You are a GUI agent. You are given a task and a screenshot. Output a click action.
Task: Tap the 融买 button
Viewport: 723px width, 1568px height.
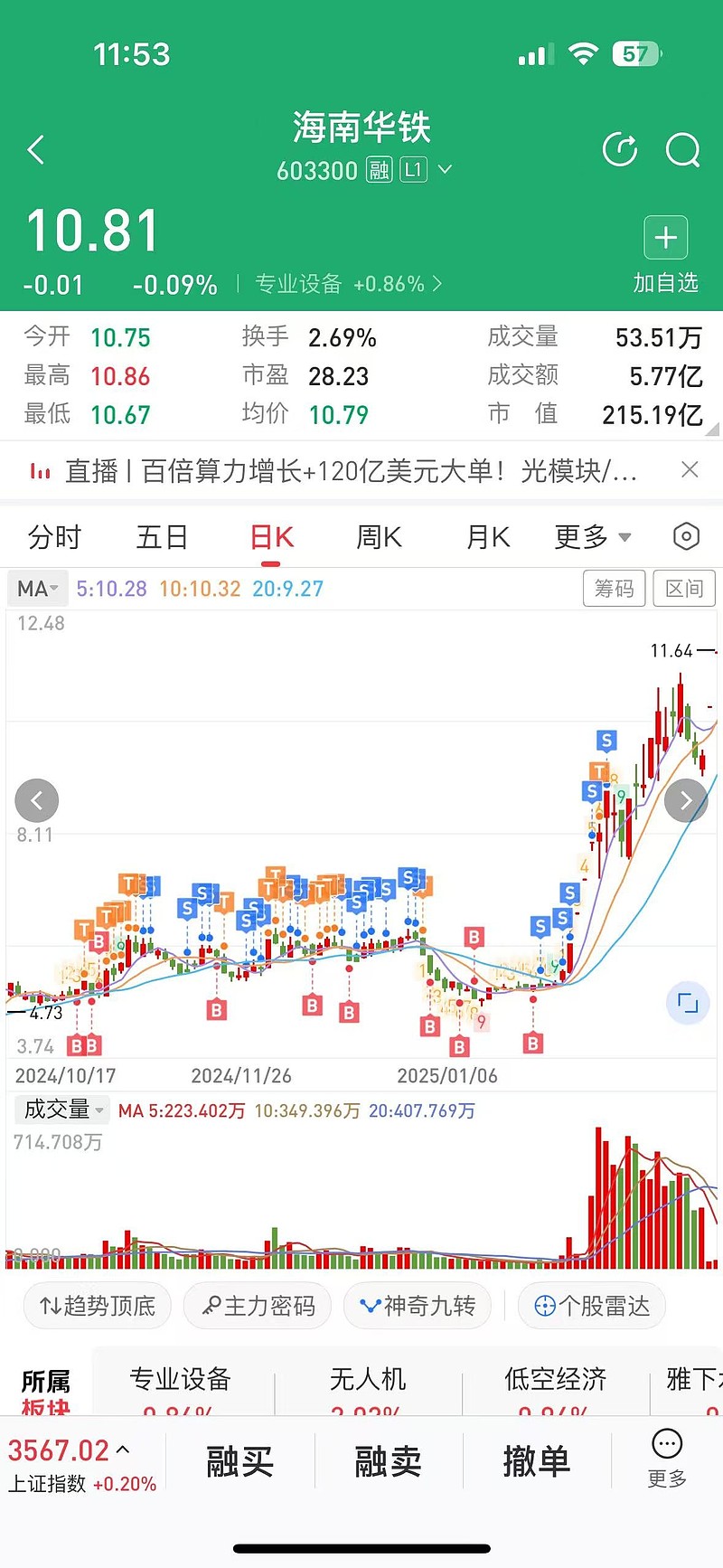pyautogui.click(x=239, y=1460)
